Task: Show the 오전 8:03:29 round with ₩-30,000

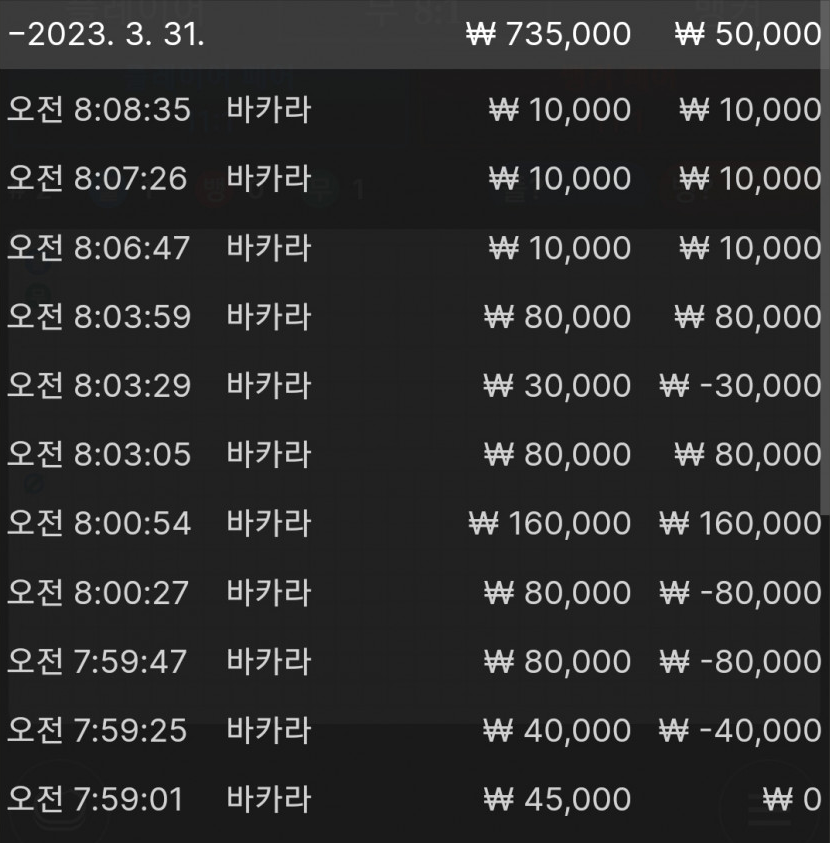Action: [415, 386]
